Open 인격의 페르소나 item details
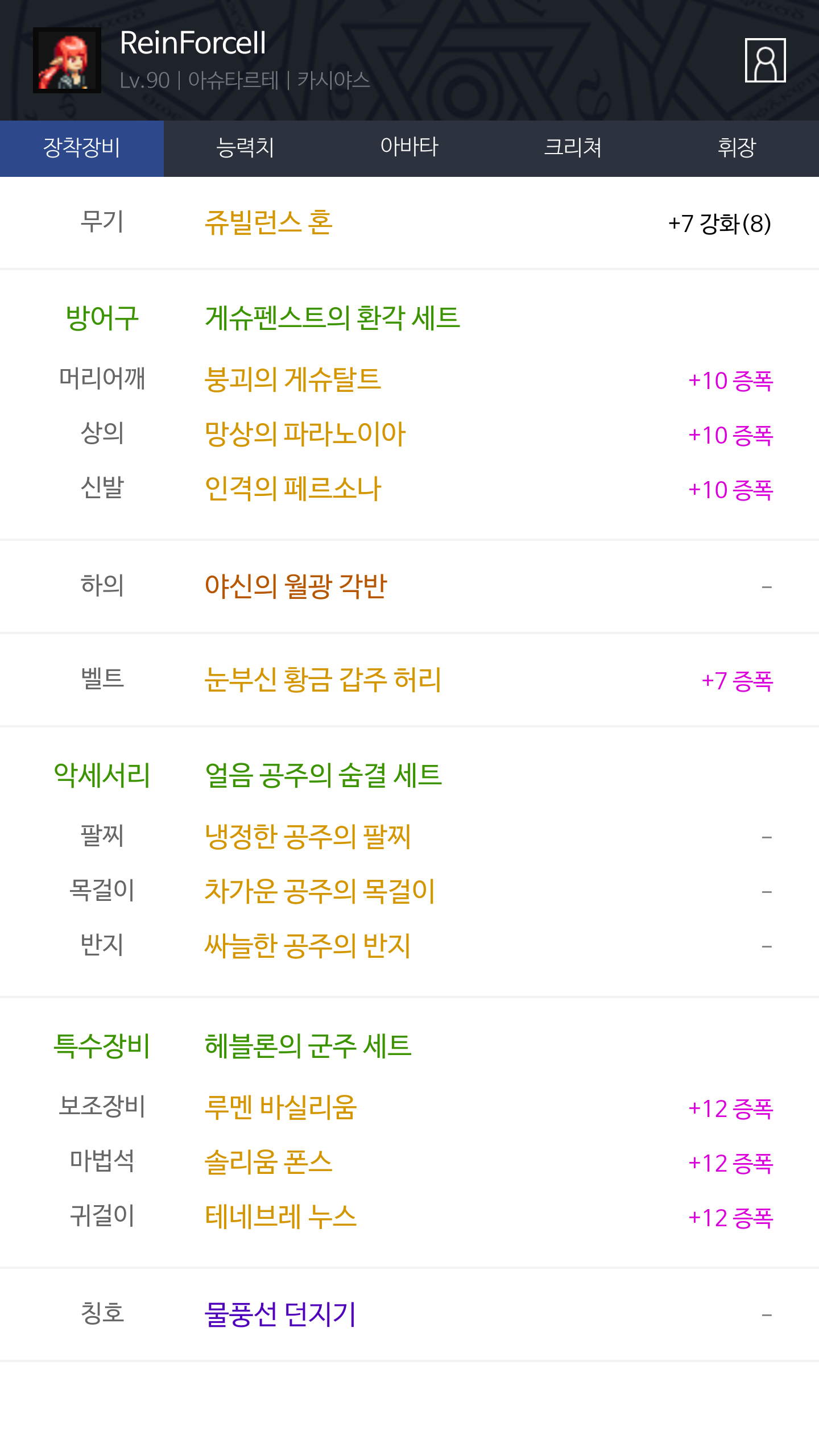819x1456 pixels. (293, 489)
